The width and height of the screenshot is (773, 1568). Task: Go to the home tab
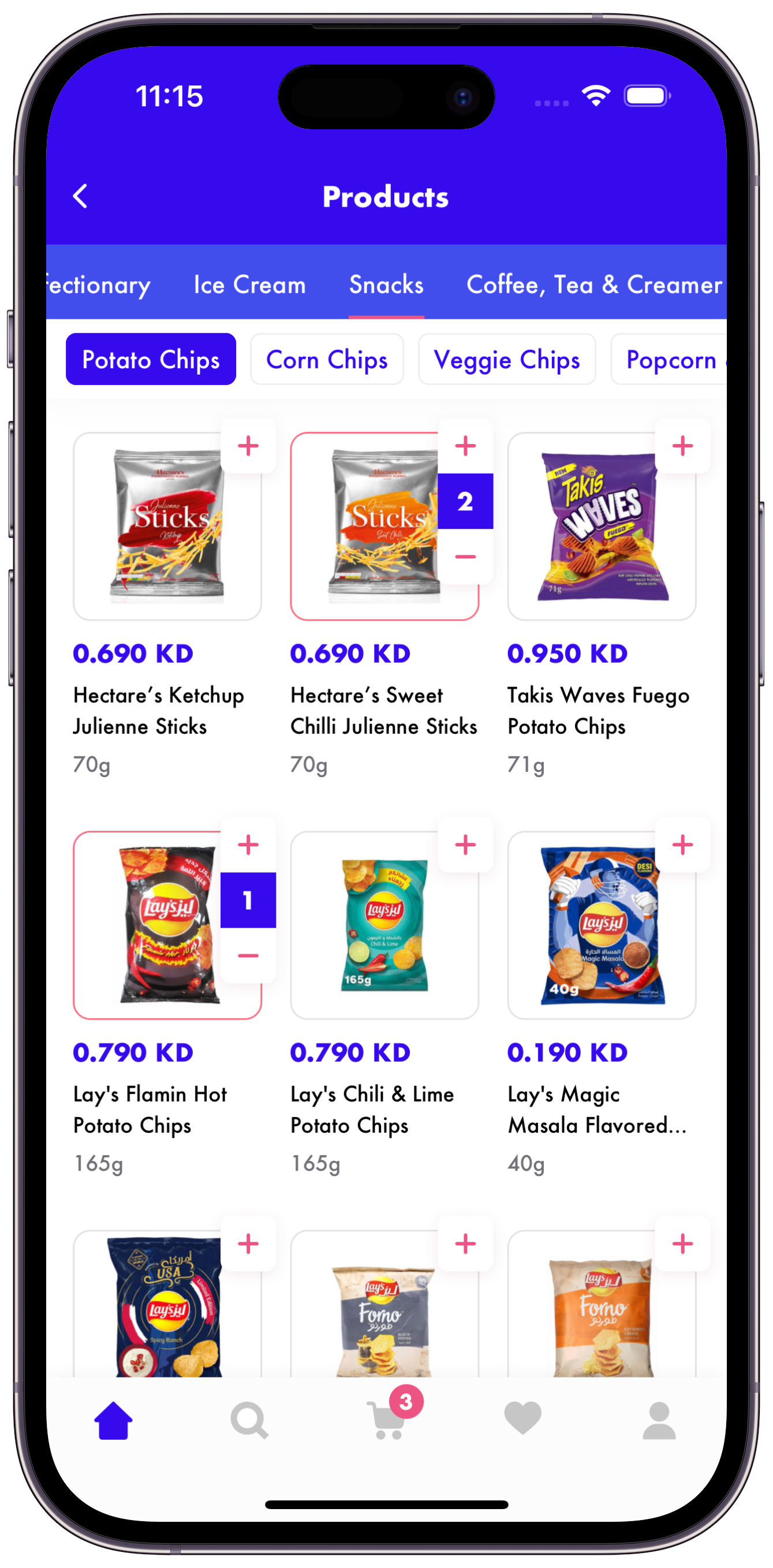113,1421
